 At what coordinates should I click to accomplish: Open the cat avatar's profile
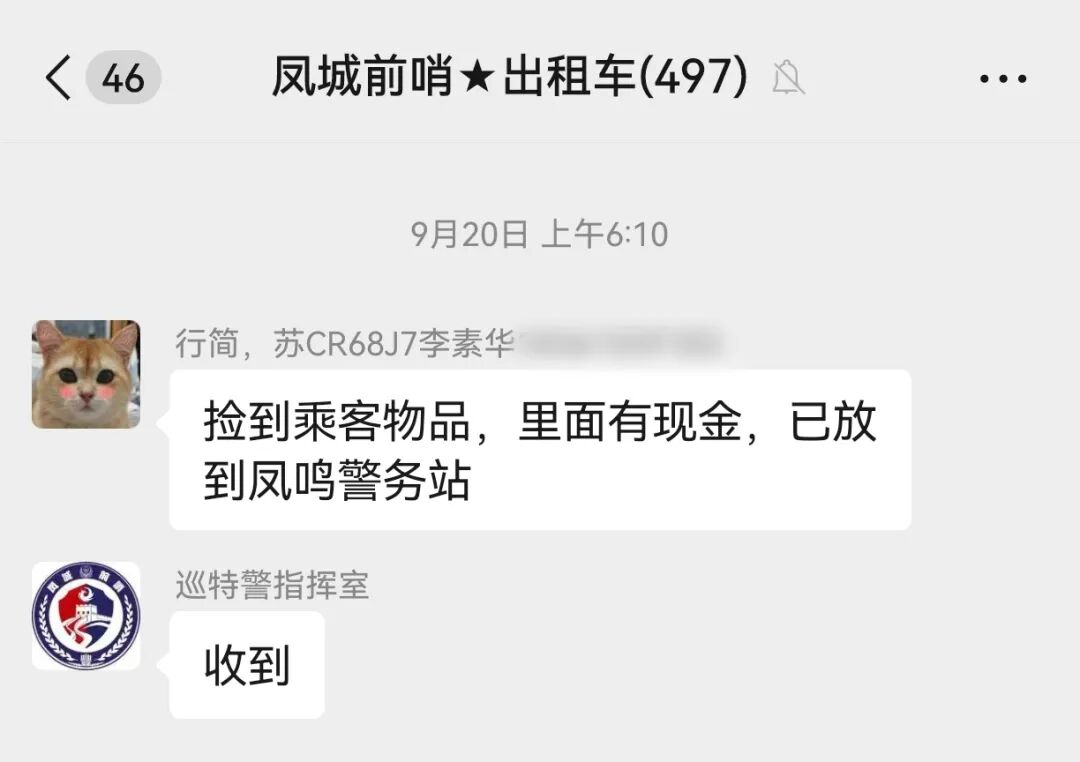coord(86,374)
